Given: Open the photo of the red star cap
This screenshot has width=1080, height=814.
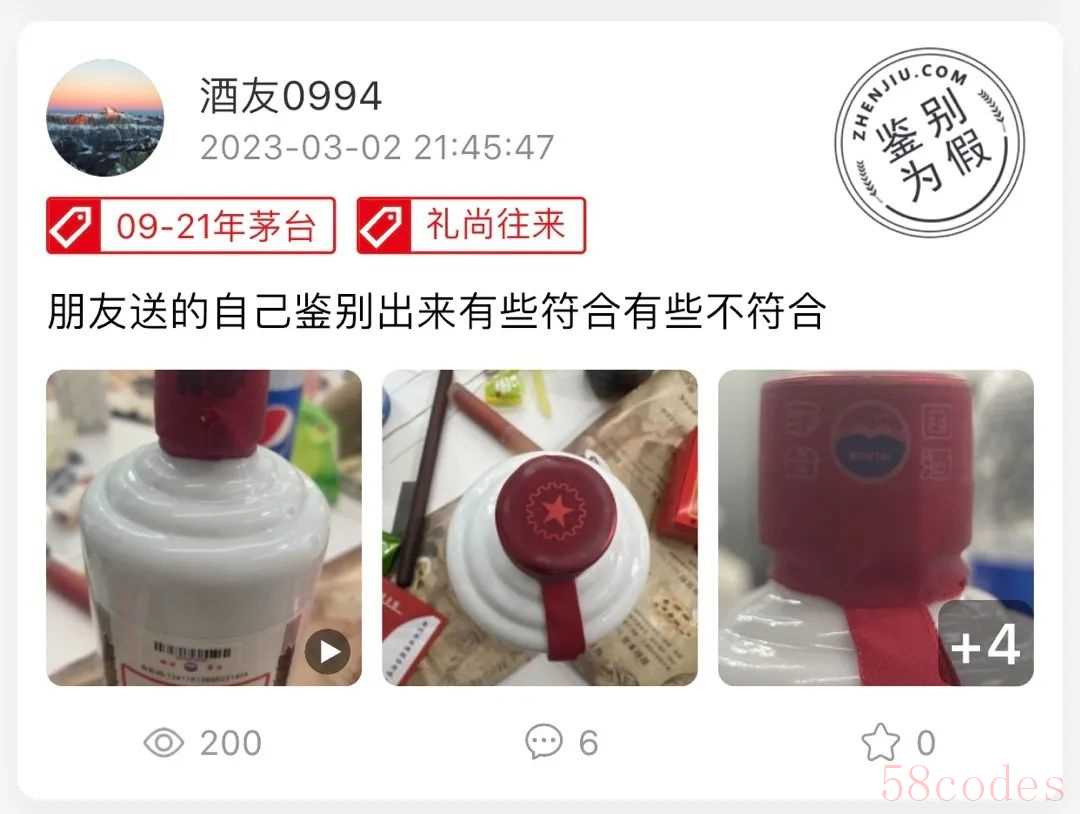Looking at the screenshot, I should coord(540,528).
